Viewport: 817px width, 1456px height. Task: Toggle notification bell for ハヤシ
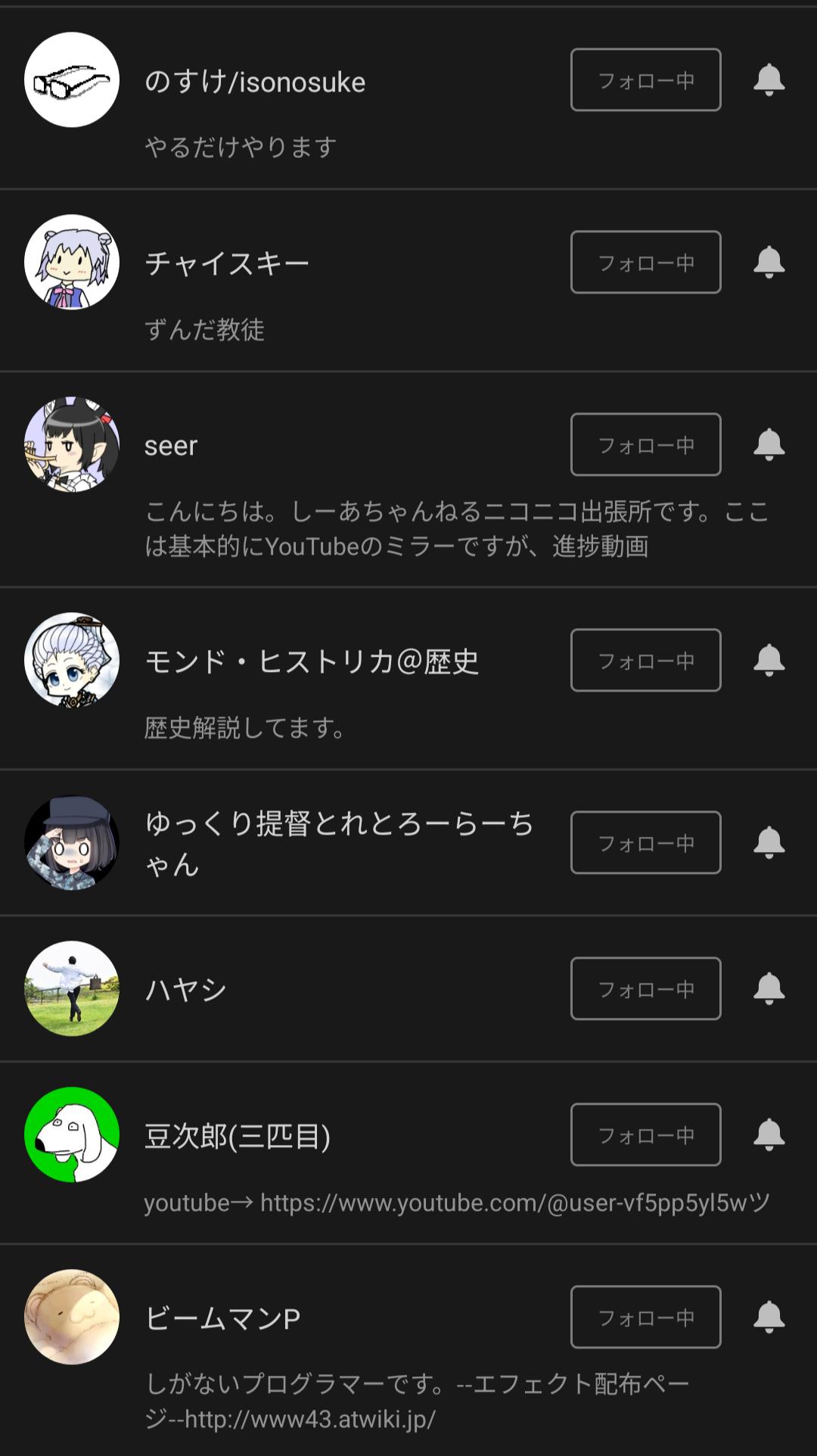tap(769, 988)
